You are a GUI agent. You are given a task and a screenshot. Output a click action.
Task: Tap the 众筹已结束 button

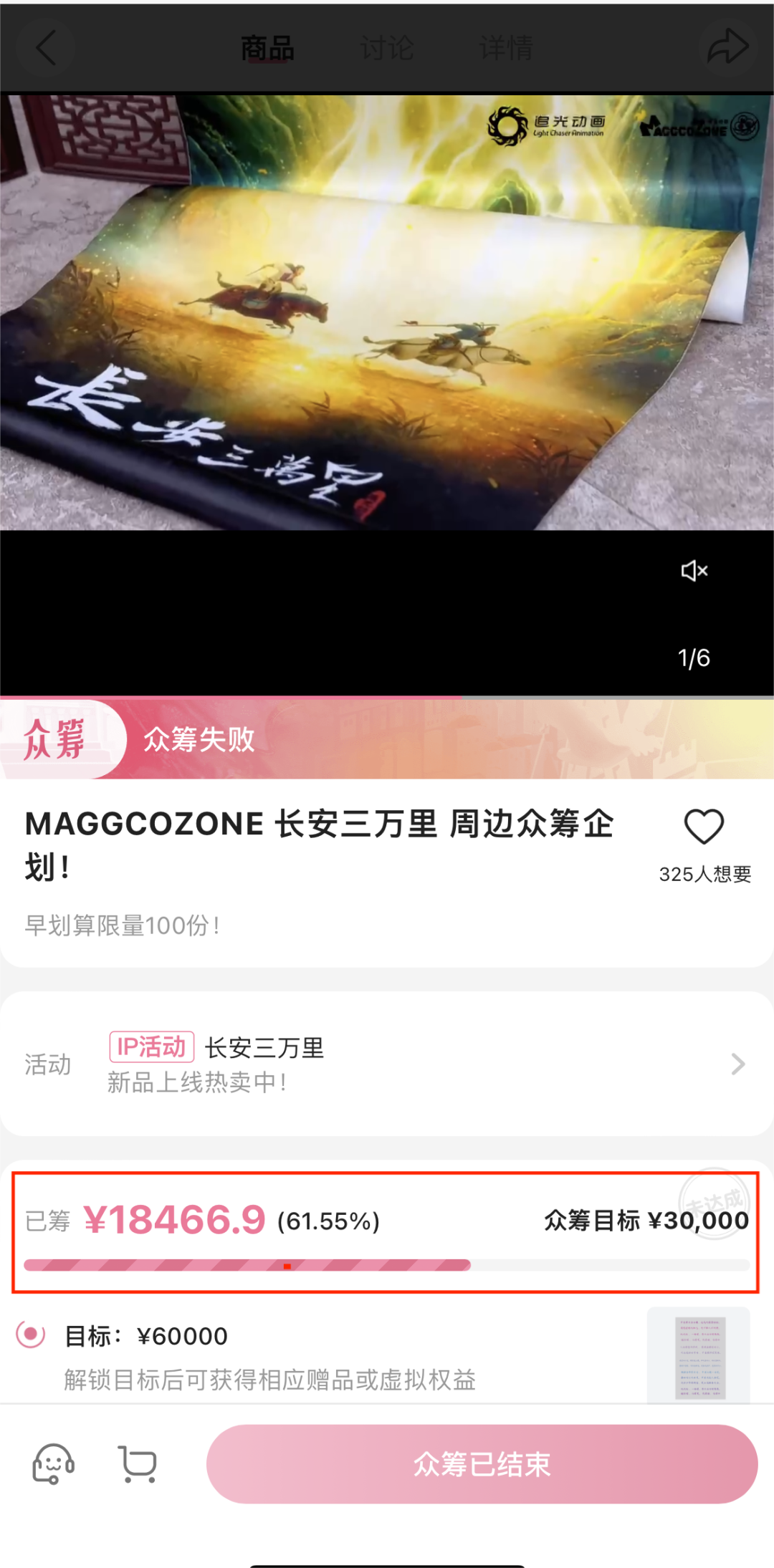pos(482,1464)
